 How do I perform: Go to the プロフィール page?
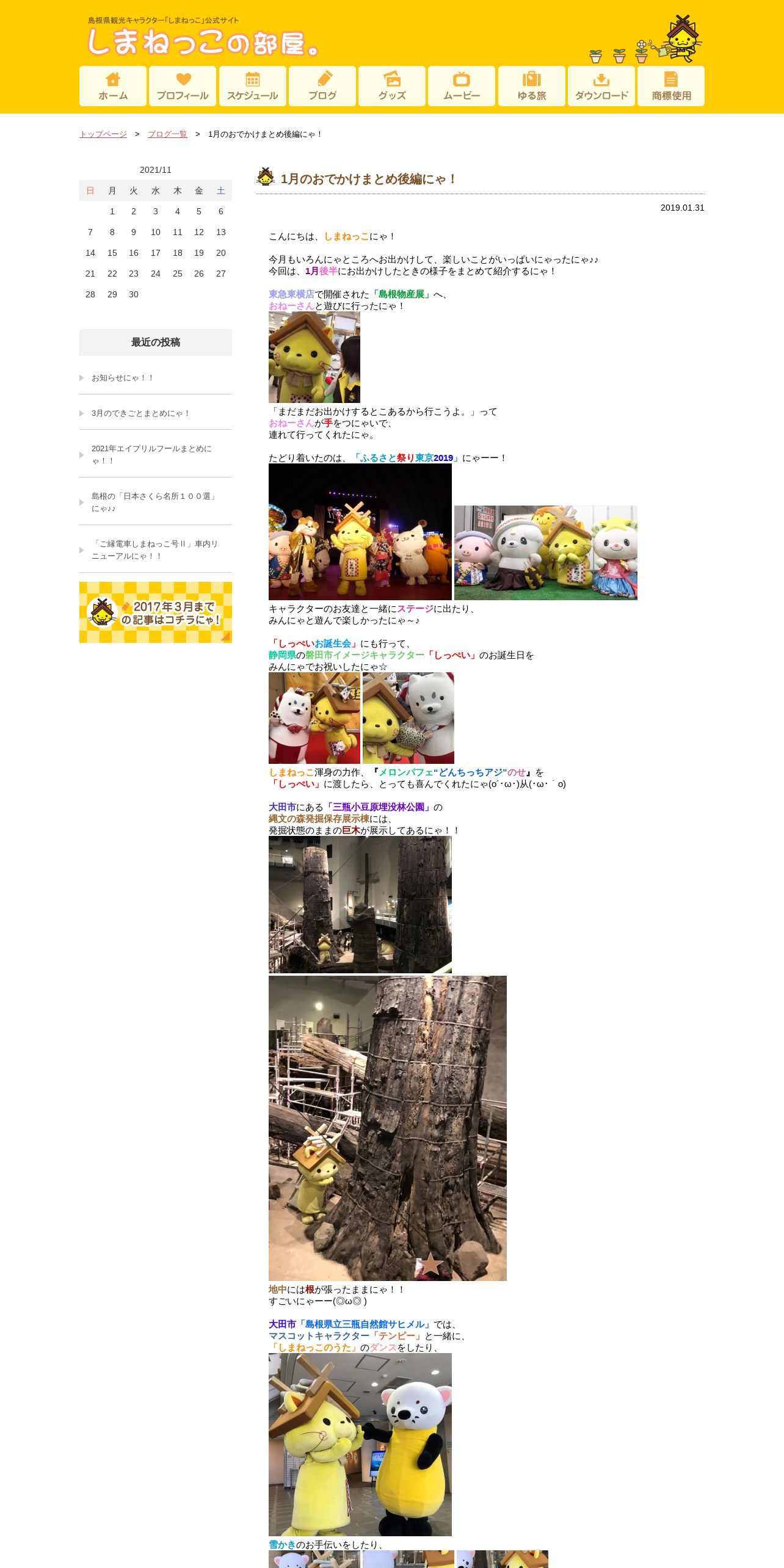point(183,86)
